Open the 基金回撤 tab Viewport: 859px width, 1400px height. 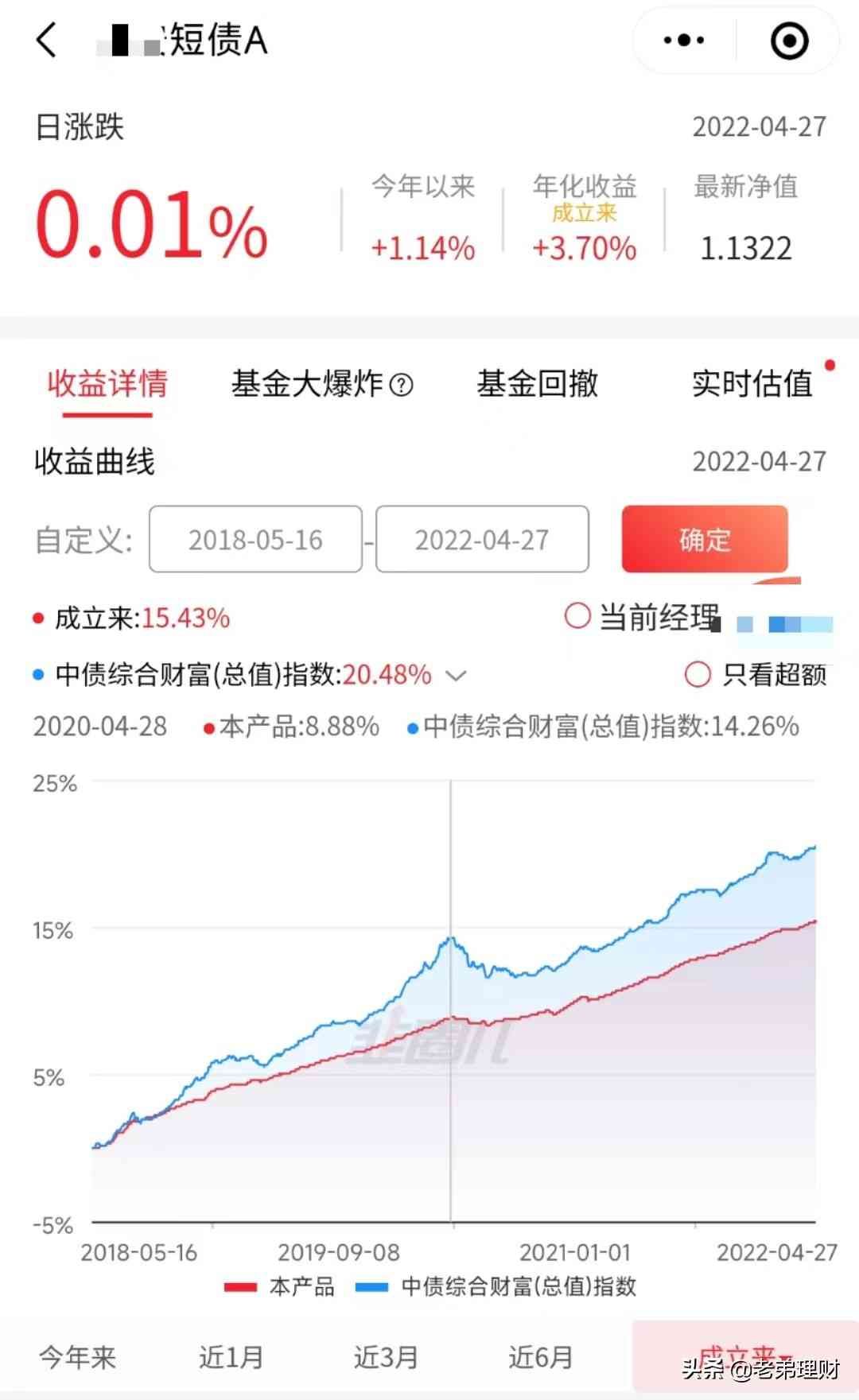[537, 384]
